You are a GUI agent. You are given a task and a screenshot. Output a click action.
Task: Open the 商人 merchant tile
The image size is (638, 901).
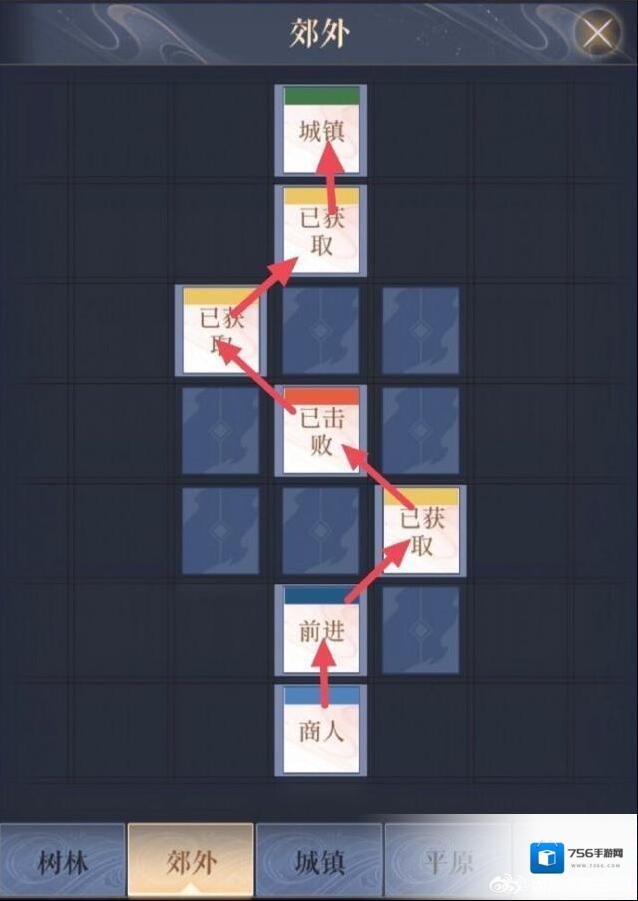tap(321, 730)
